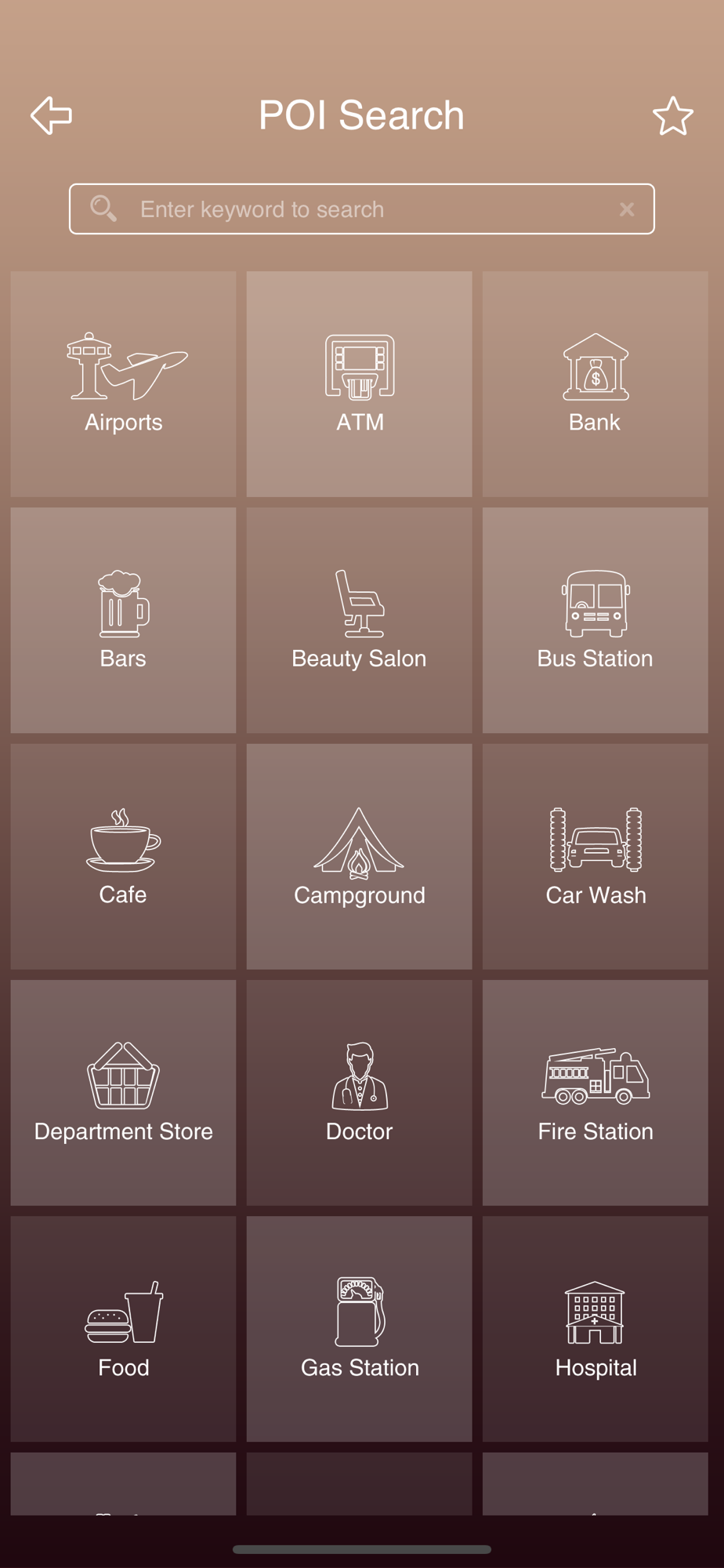The width and height of the screenshot is (724, 1568).
Task: Find a Bus Station
Action: click(x=595, y=620)
